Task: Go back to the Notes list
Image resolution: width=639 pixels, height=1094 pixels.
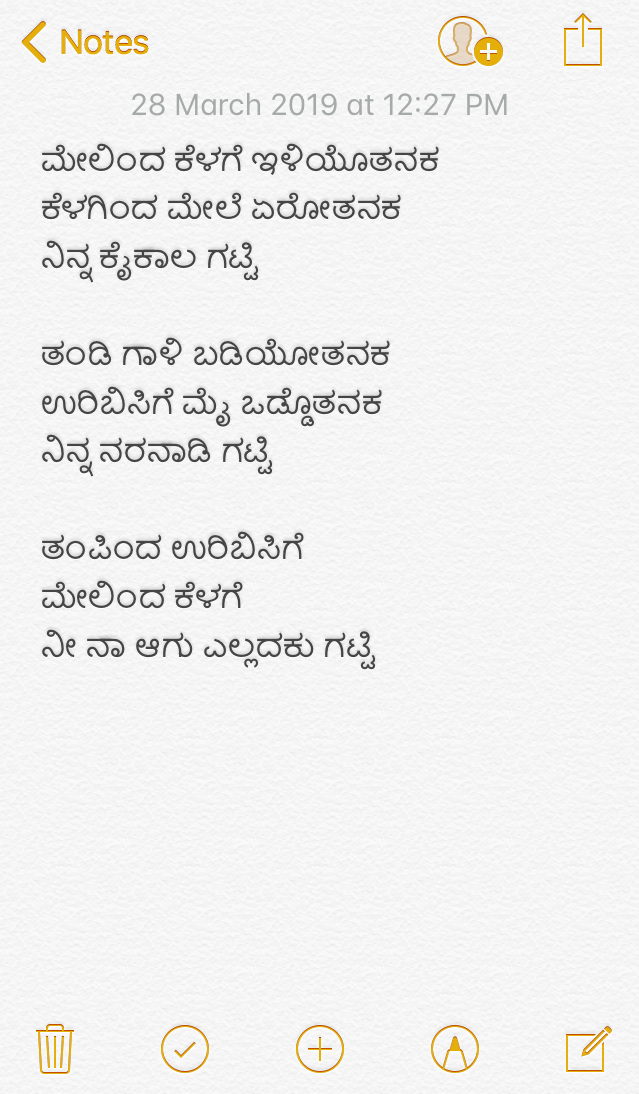Action: (x=84, y=42)
